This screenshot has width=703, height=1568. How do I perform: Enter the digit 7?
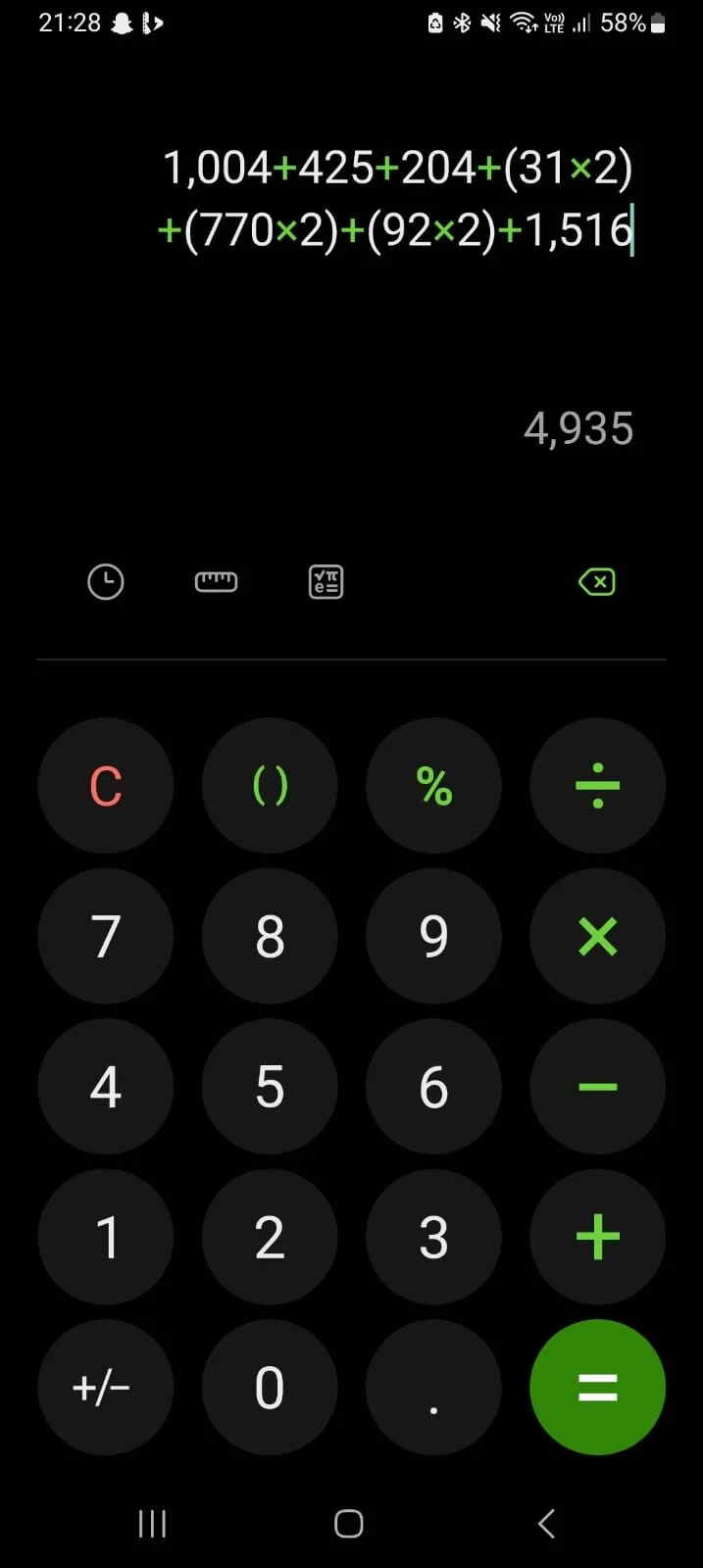click(x=106, y=936)
